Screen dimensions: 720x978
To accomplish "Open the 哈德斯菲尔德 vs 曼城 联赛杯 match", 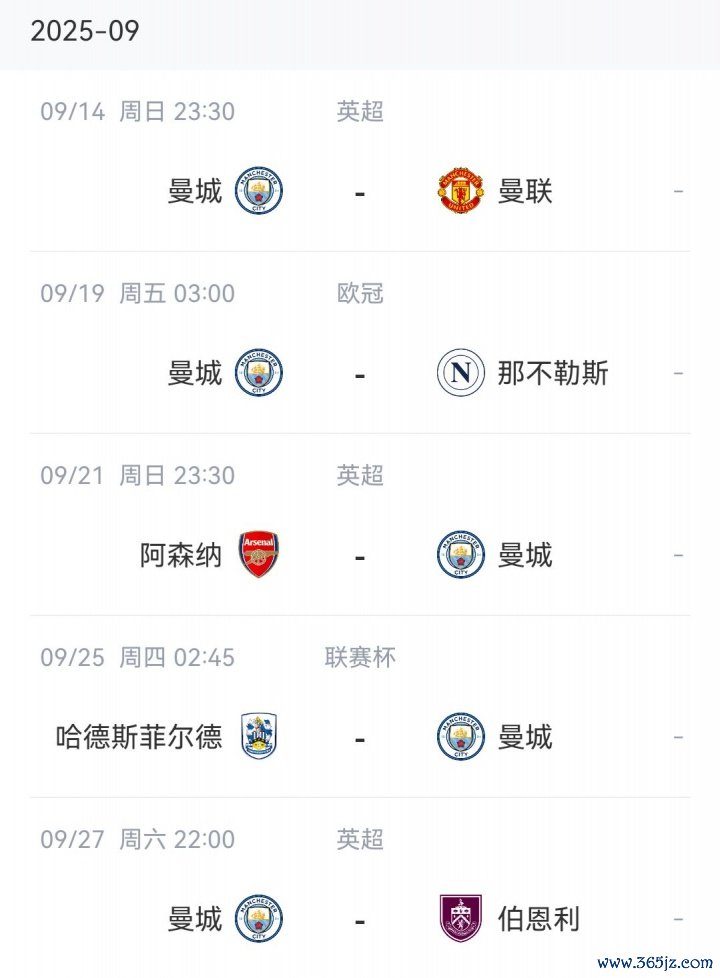I will point(360,737).
